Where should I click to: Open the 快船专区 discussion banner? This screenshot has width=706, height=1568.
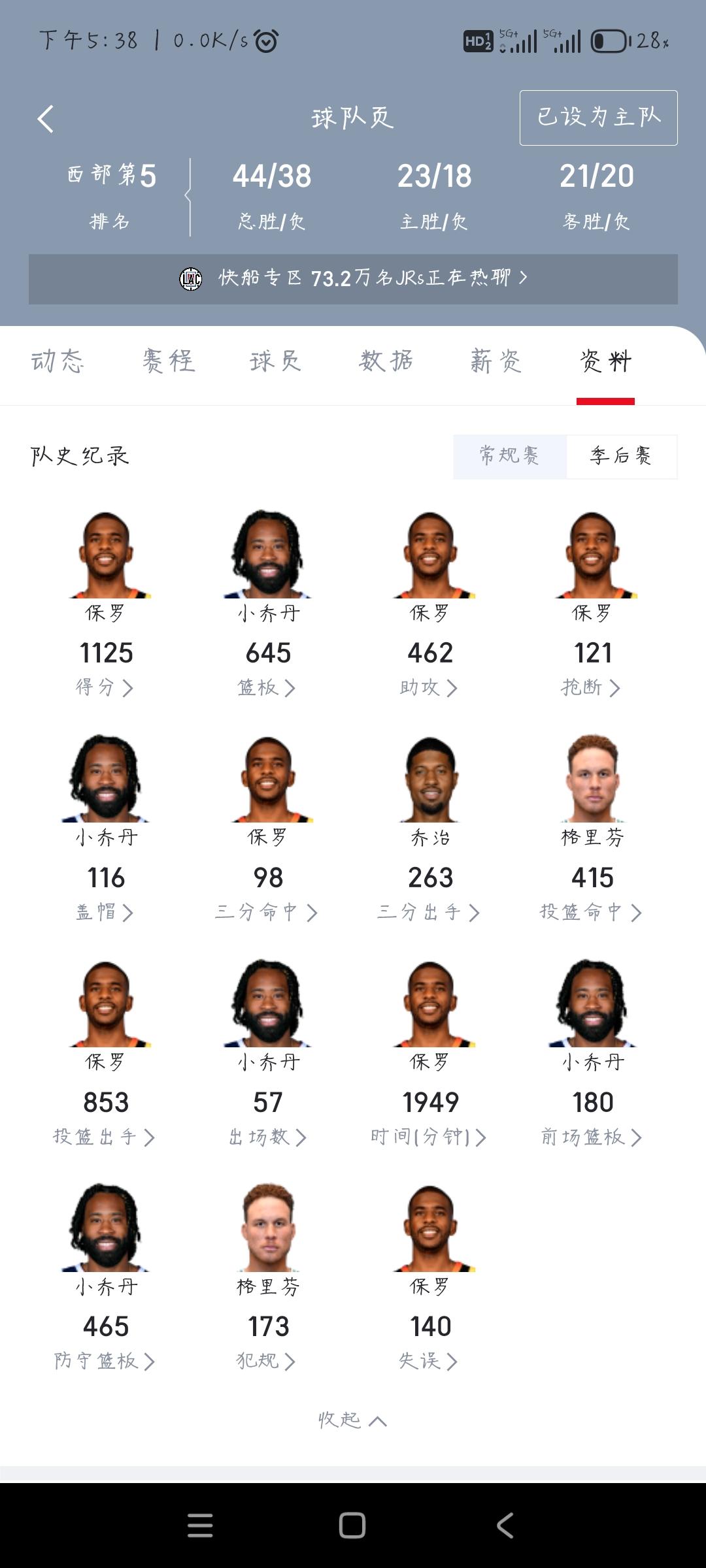(x=353, y=278)
